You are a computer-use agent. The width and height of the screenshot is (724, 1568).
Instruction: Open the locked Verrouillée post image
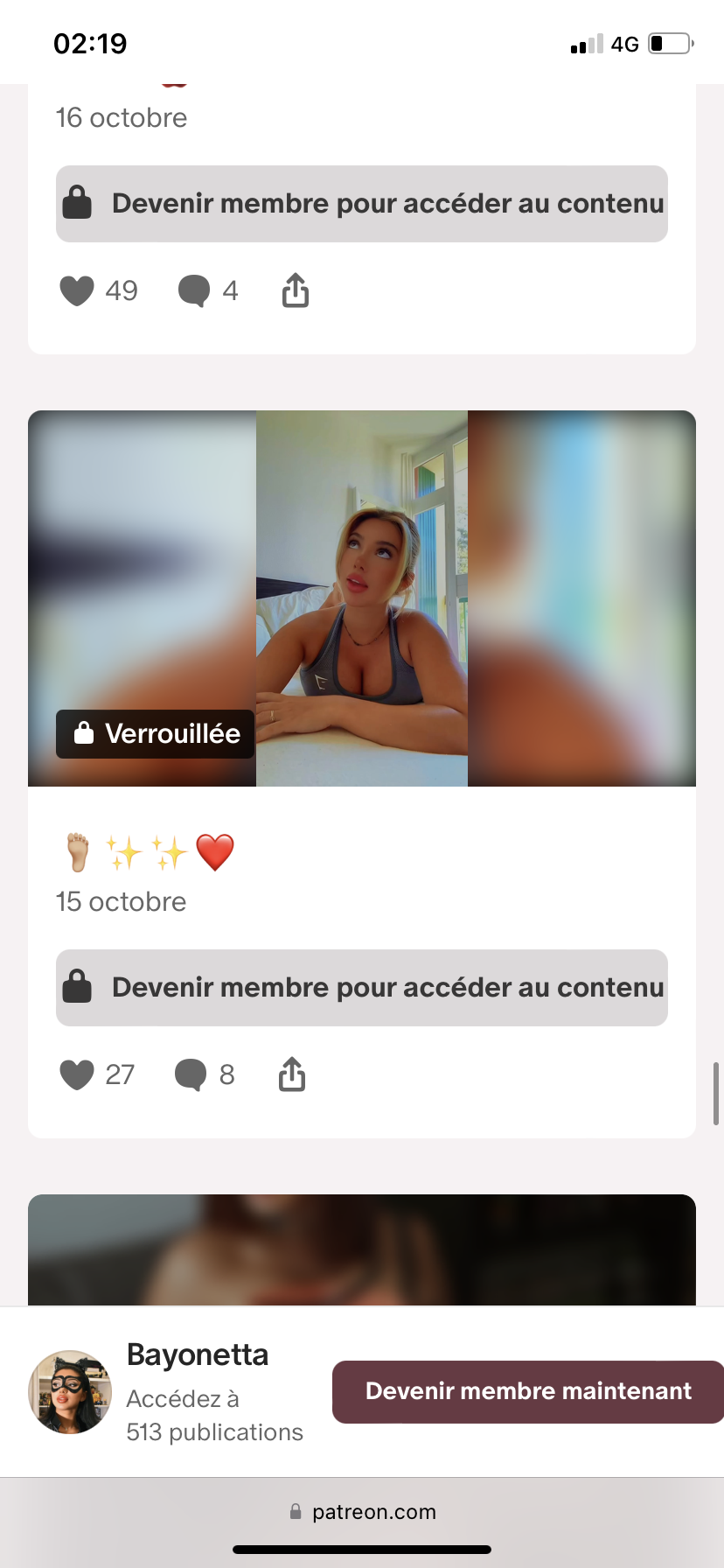click(x=362, y=598)
